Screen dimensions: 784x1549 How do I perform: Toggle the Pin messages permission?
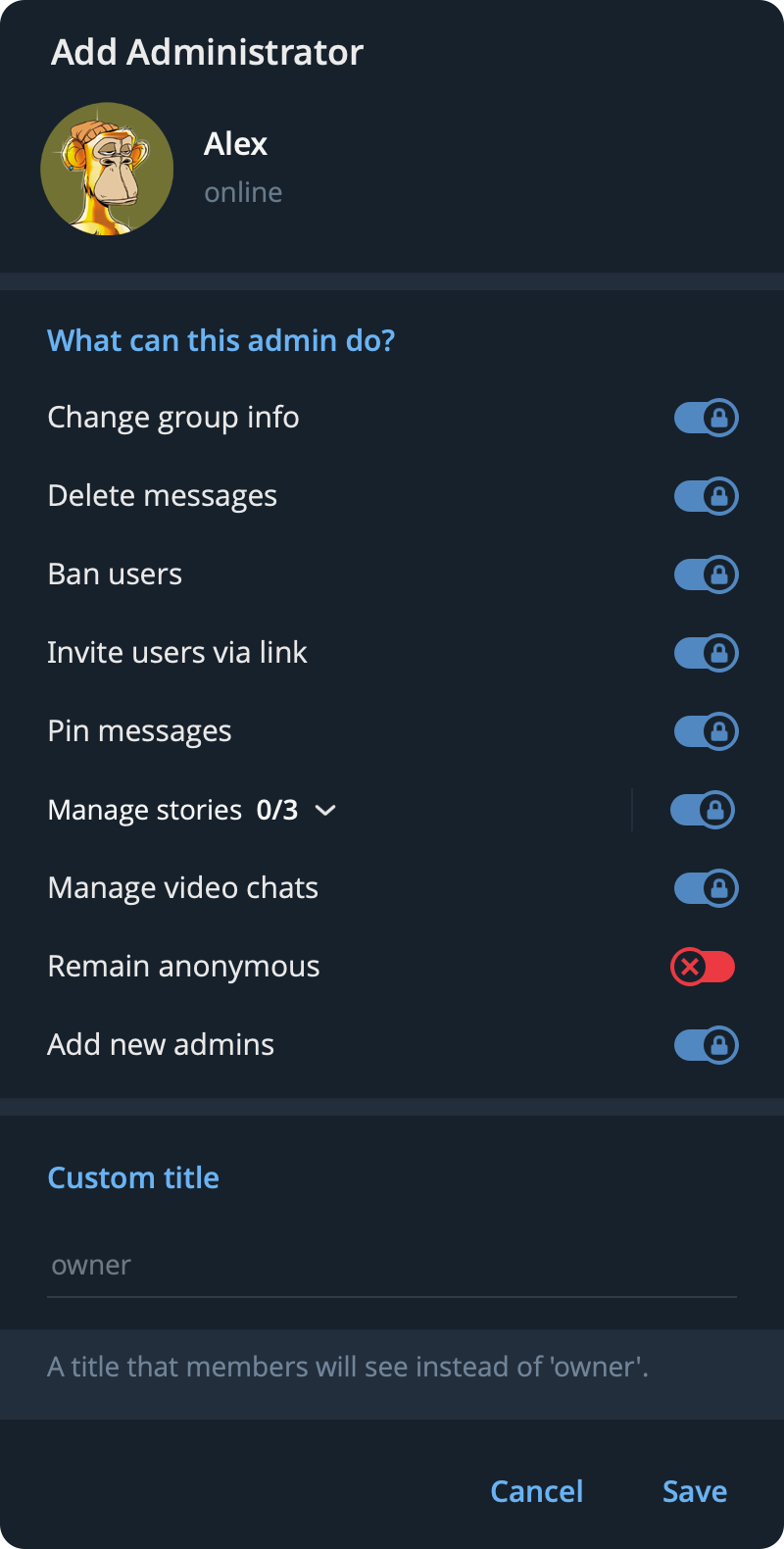coord(706,731)
